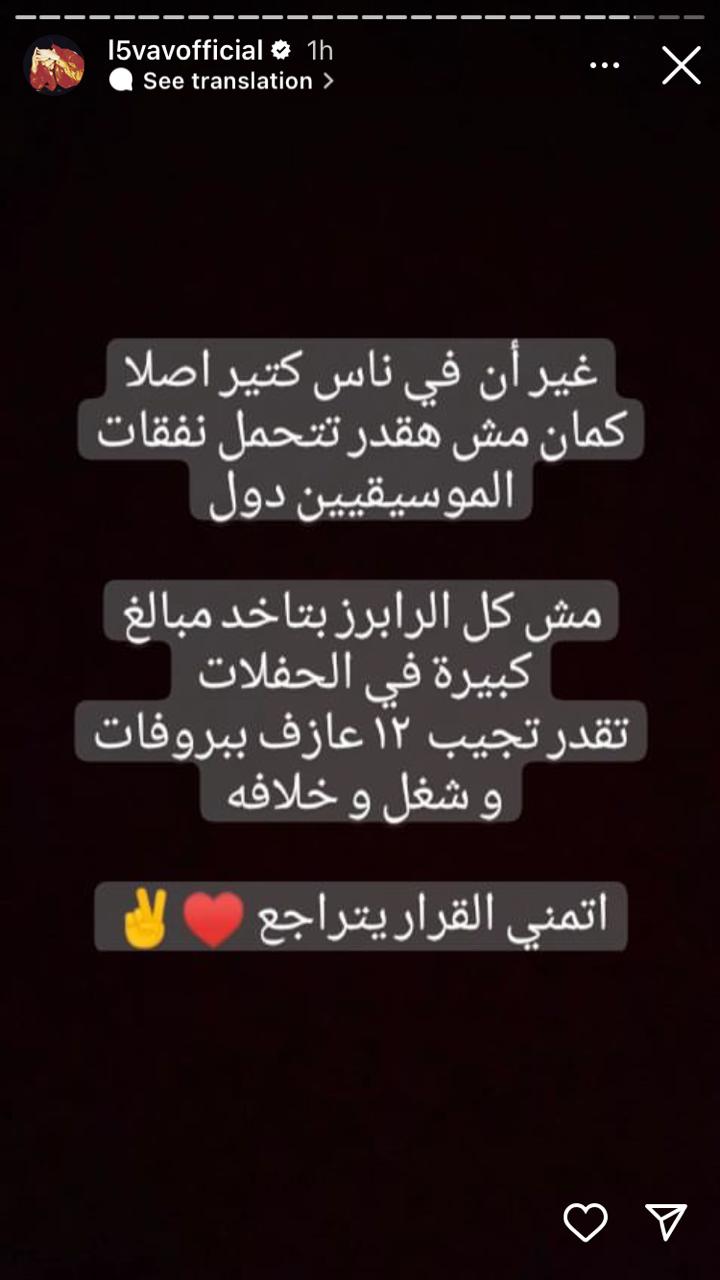Share the story via paper plane icon
This screenshot has width=720, height=1280.
click(x=666, y=1222)
